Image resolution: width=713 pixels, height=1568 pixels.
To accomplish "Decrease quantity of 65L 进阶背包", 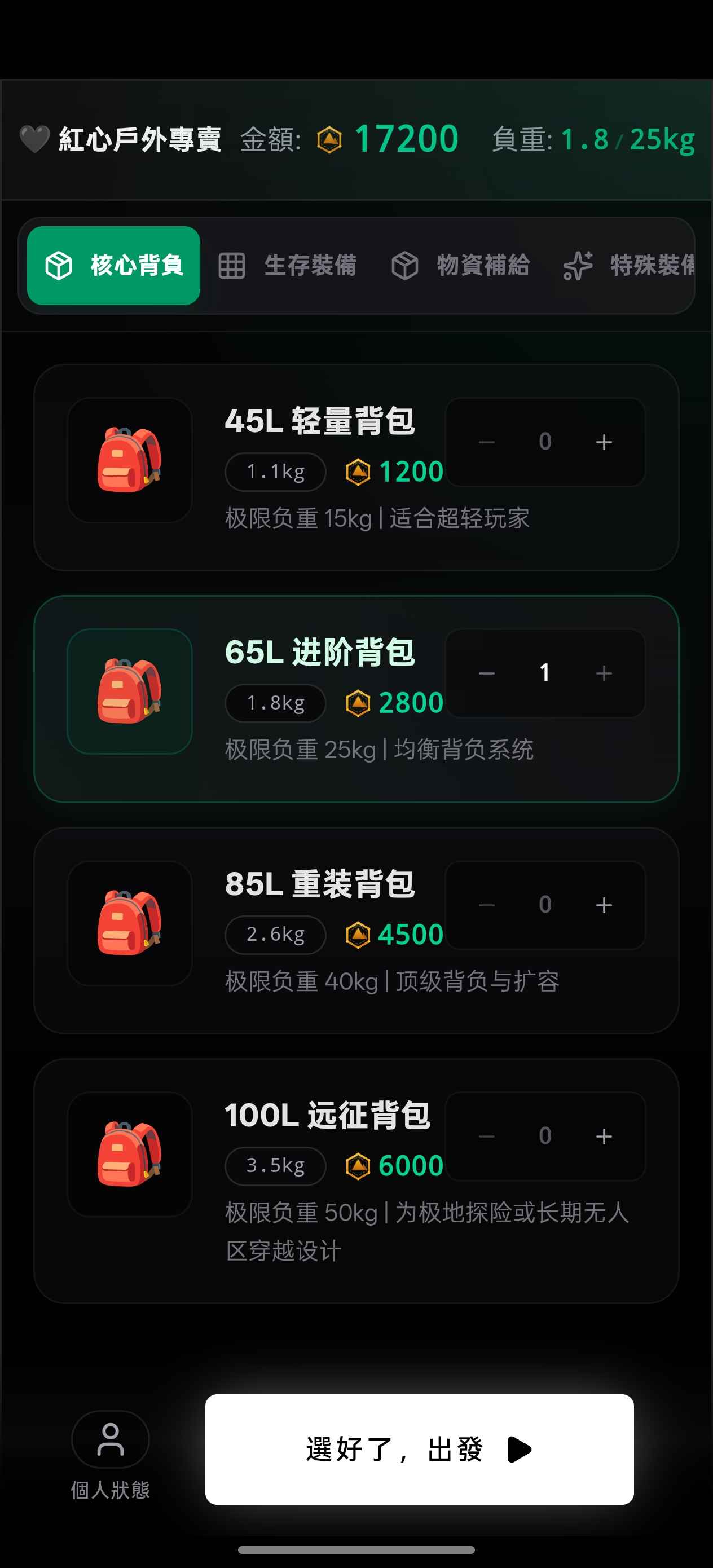I will point(487,673).
